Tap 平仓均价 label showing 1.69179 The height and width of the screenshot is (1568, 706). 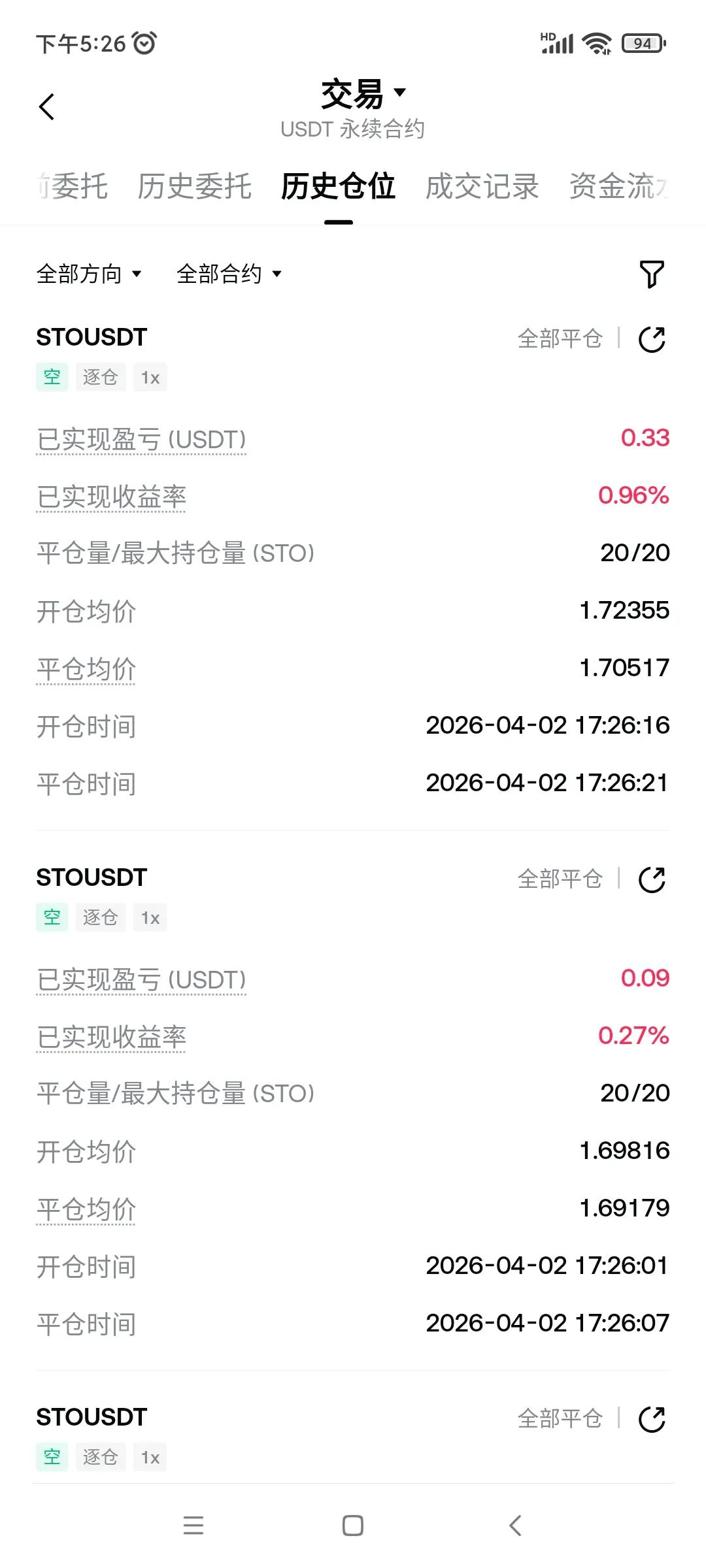(86, 1210)
